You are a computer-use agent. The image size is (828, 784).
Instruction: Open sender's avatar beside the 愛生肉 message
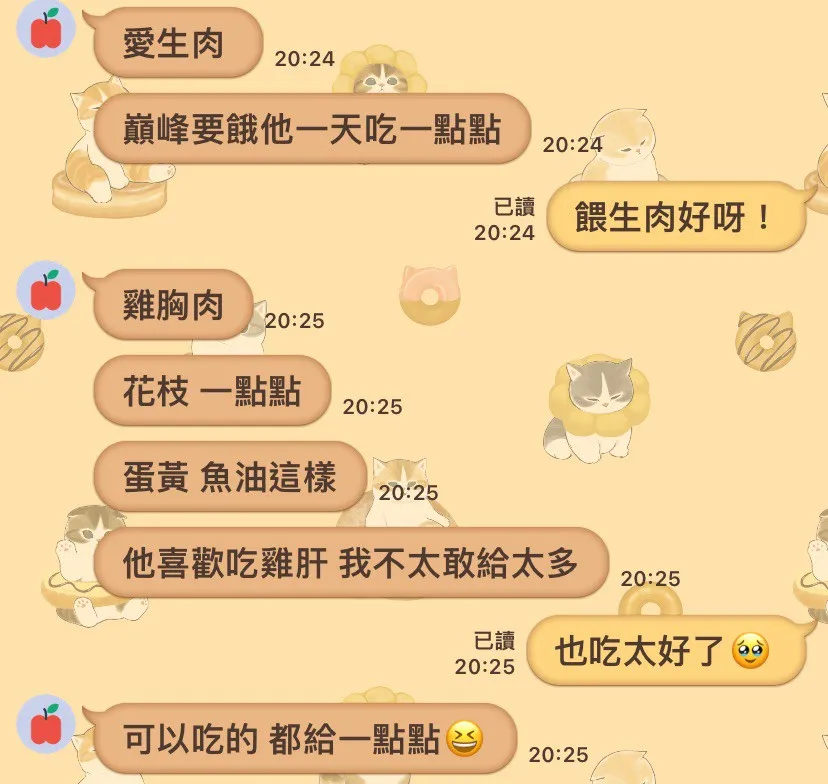(x=46, y=29)
